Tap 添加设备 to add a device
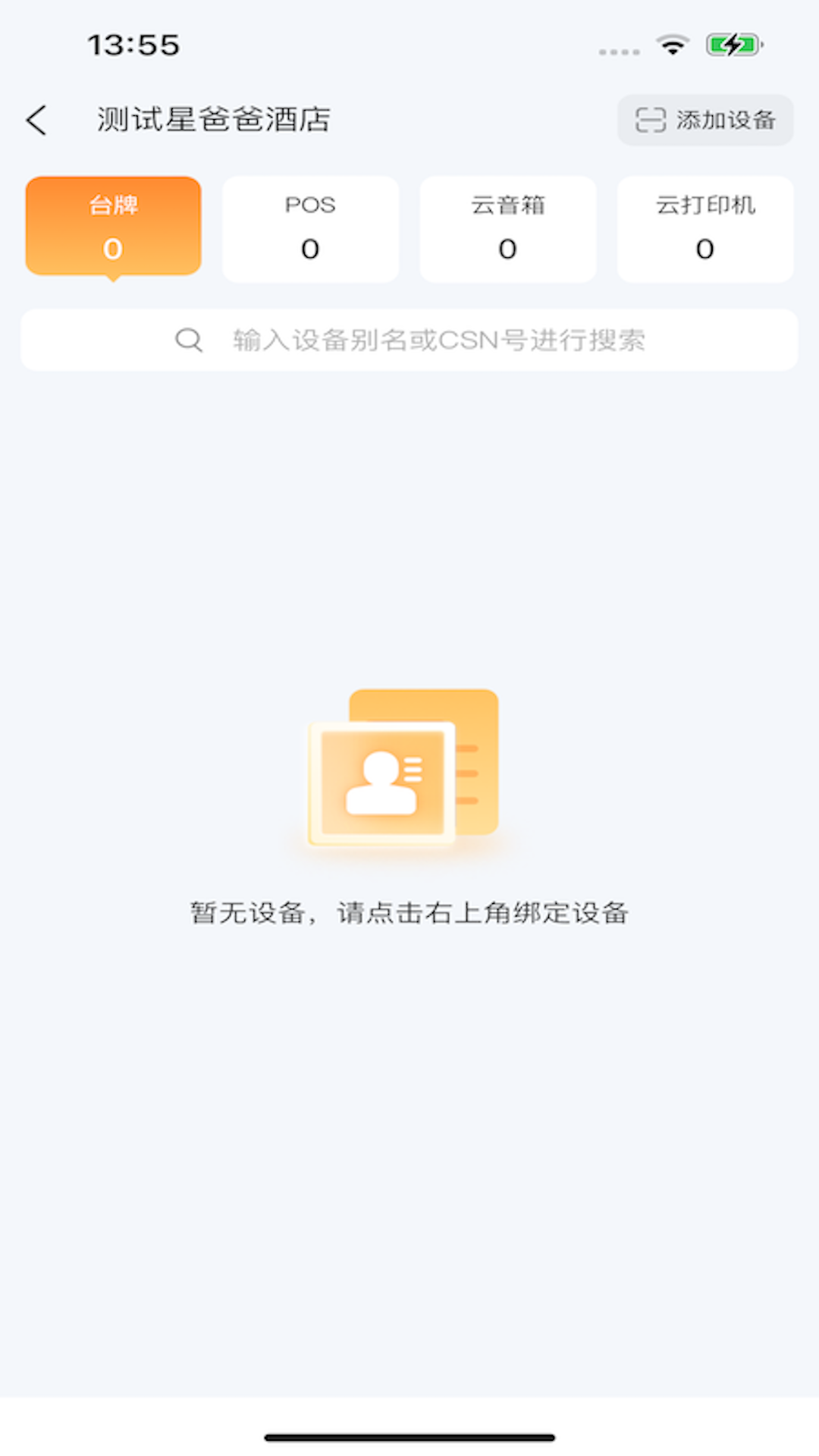Screen dimensions: 819x1456 [x=705, y=120]
